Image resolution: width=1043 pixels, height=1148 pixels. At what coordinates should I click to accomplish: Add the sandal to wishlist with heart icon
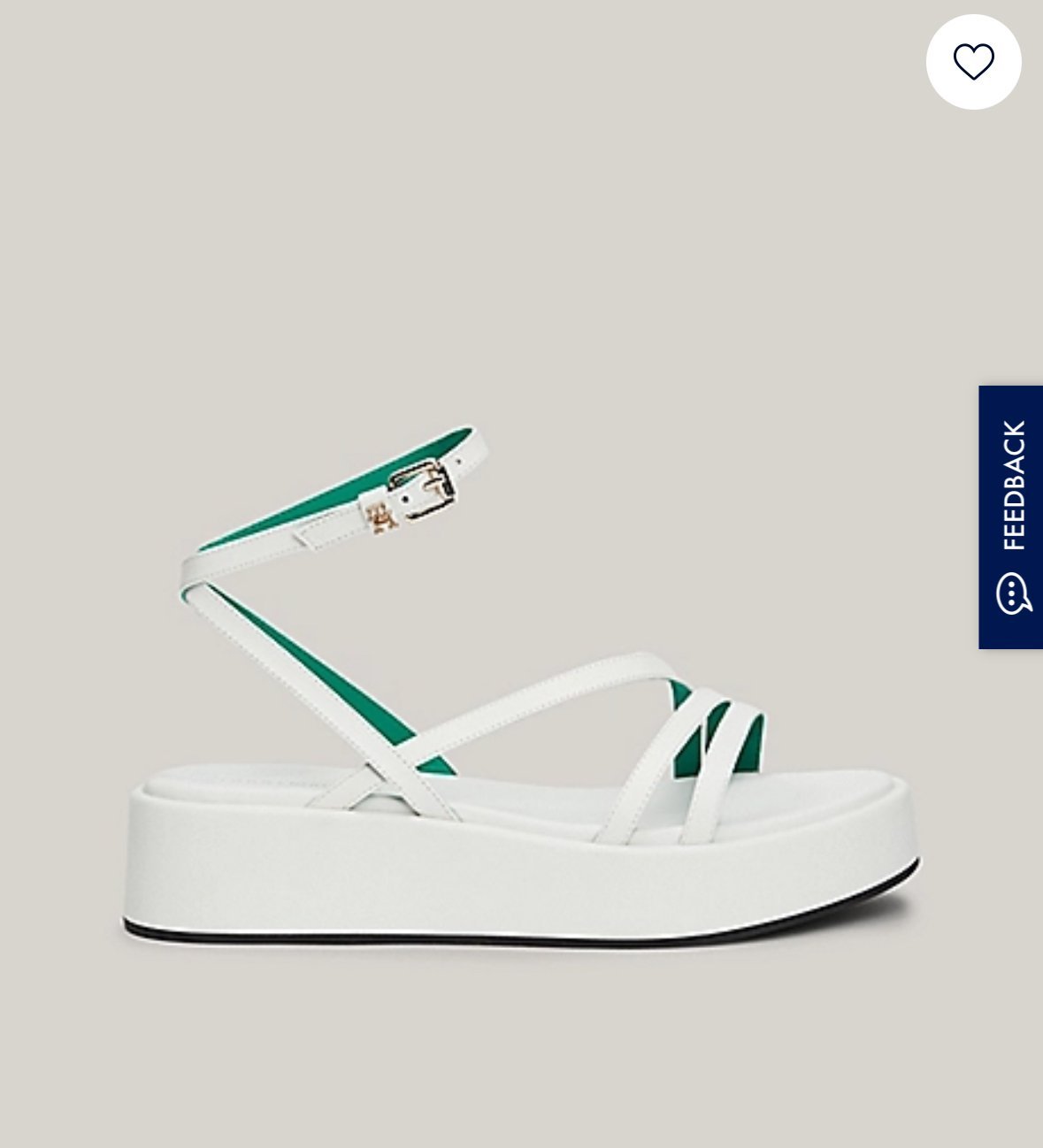tap(973, 62)
